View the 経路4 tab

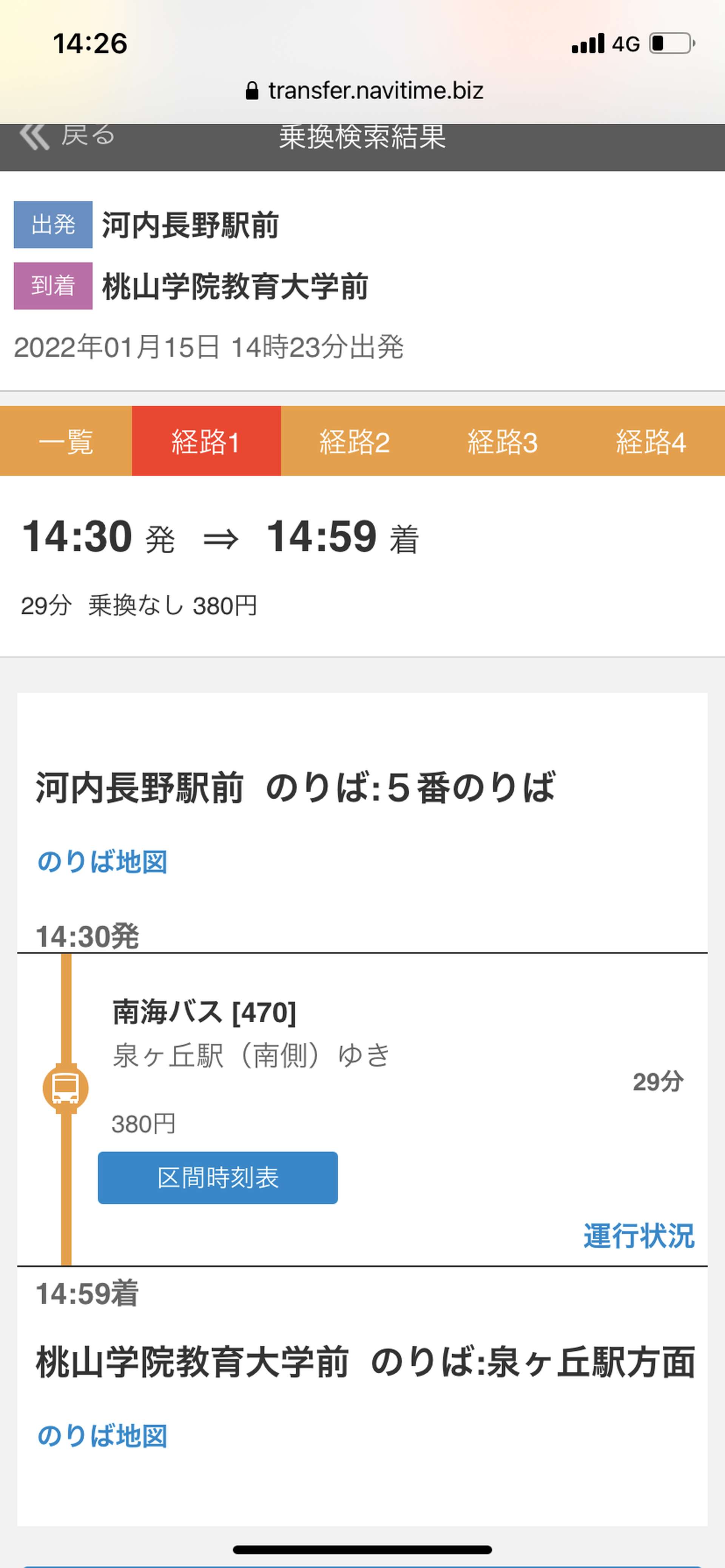[x=651, y=441]
